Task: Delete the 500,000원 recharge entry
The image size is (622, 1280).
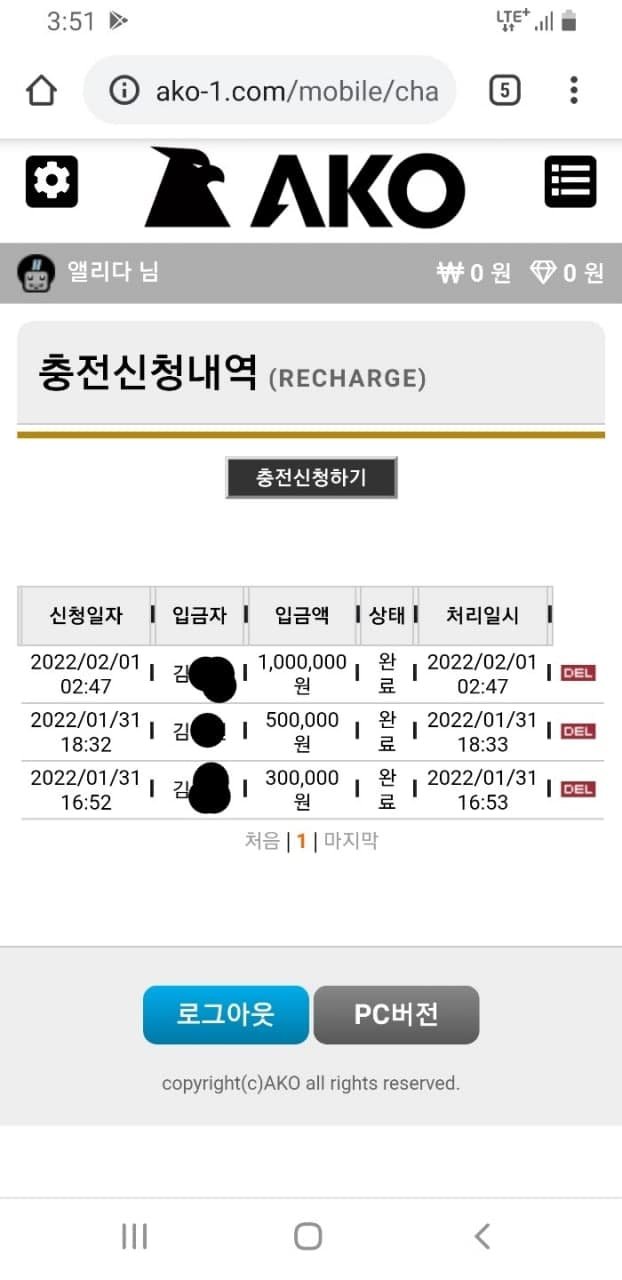Action: pyautogui.click(x=577, y=731)
